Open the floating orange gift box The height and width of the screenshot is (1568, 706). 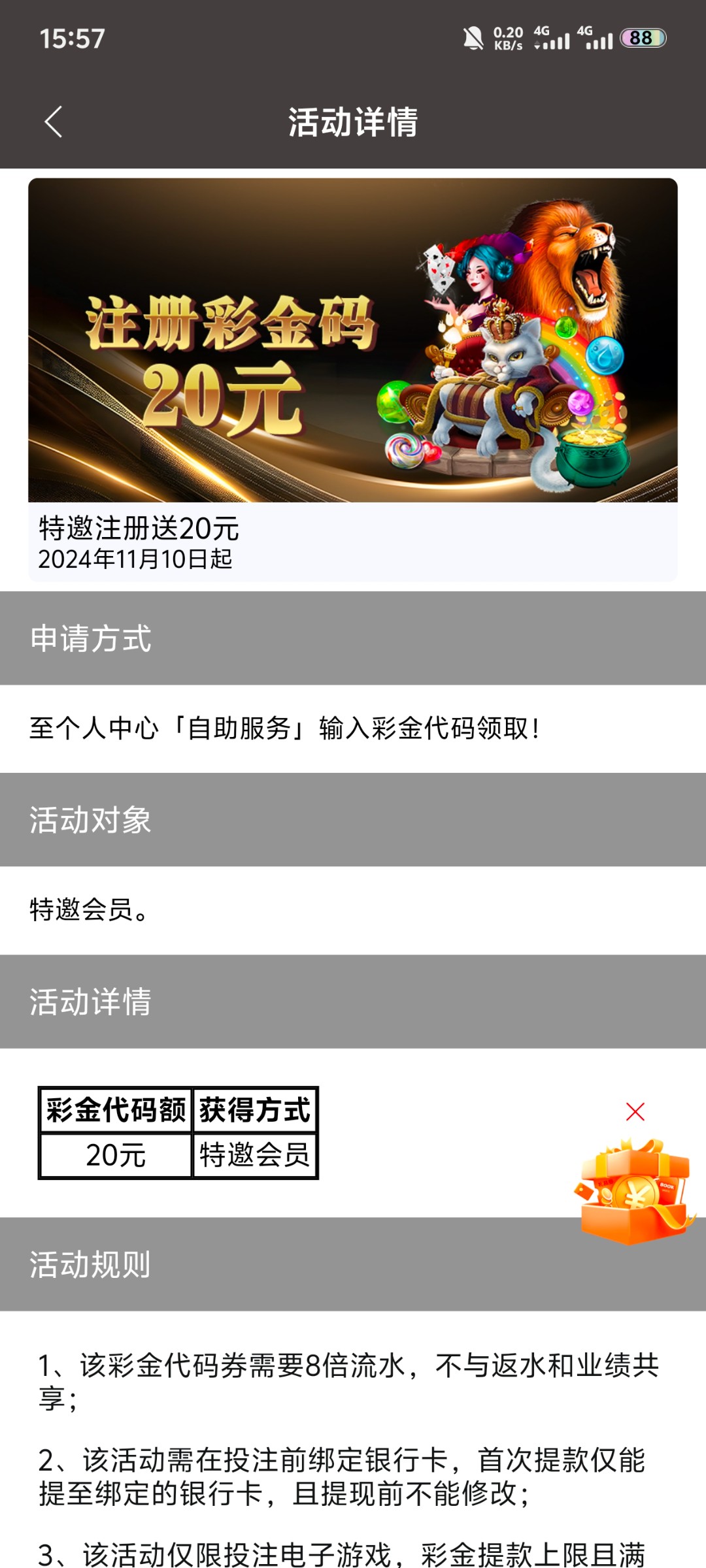[634, 1192]
